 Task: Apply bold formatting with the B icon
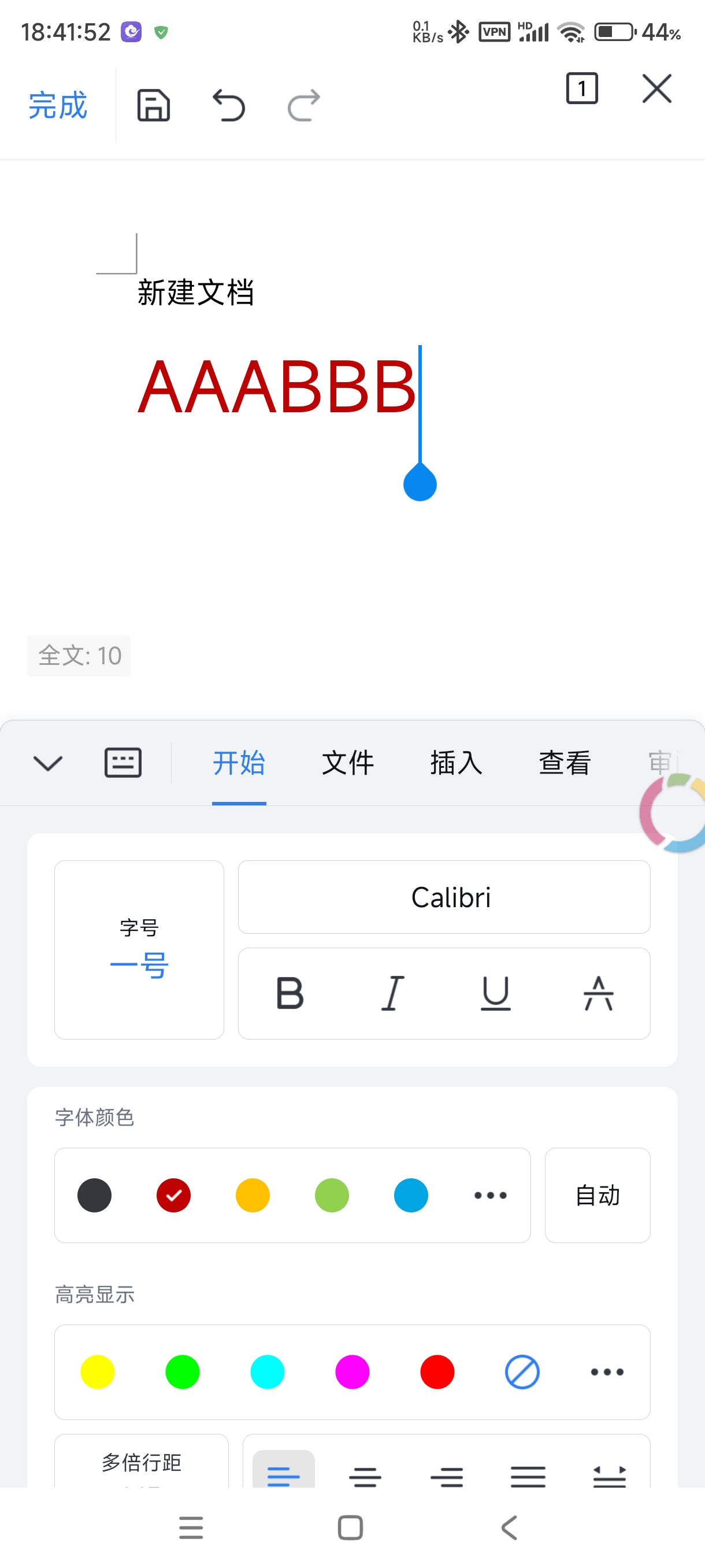pyautogui.click(x=290, y=993)
